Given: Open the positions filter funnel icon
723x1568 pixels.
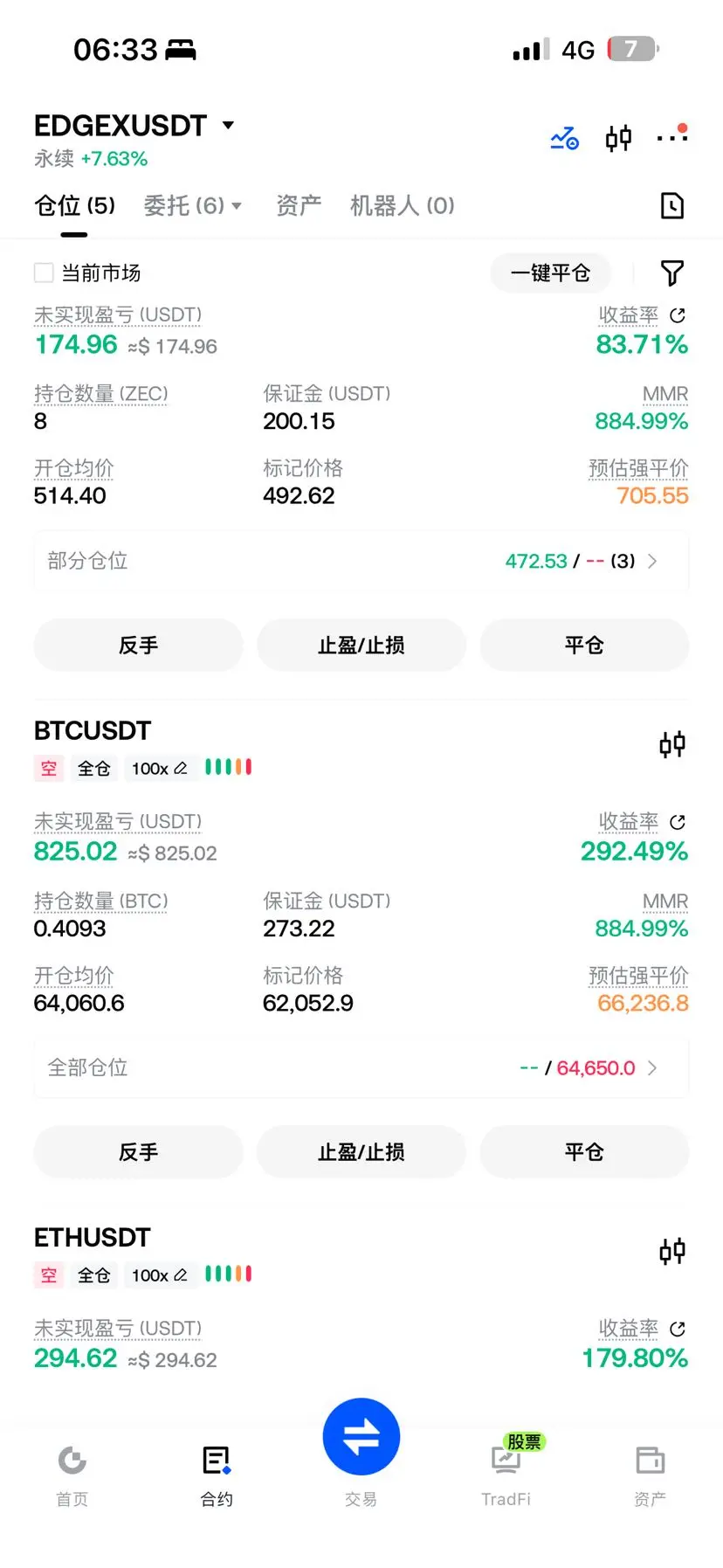Looking at the screenshot, I should [x=671, y=273].
